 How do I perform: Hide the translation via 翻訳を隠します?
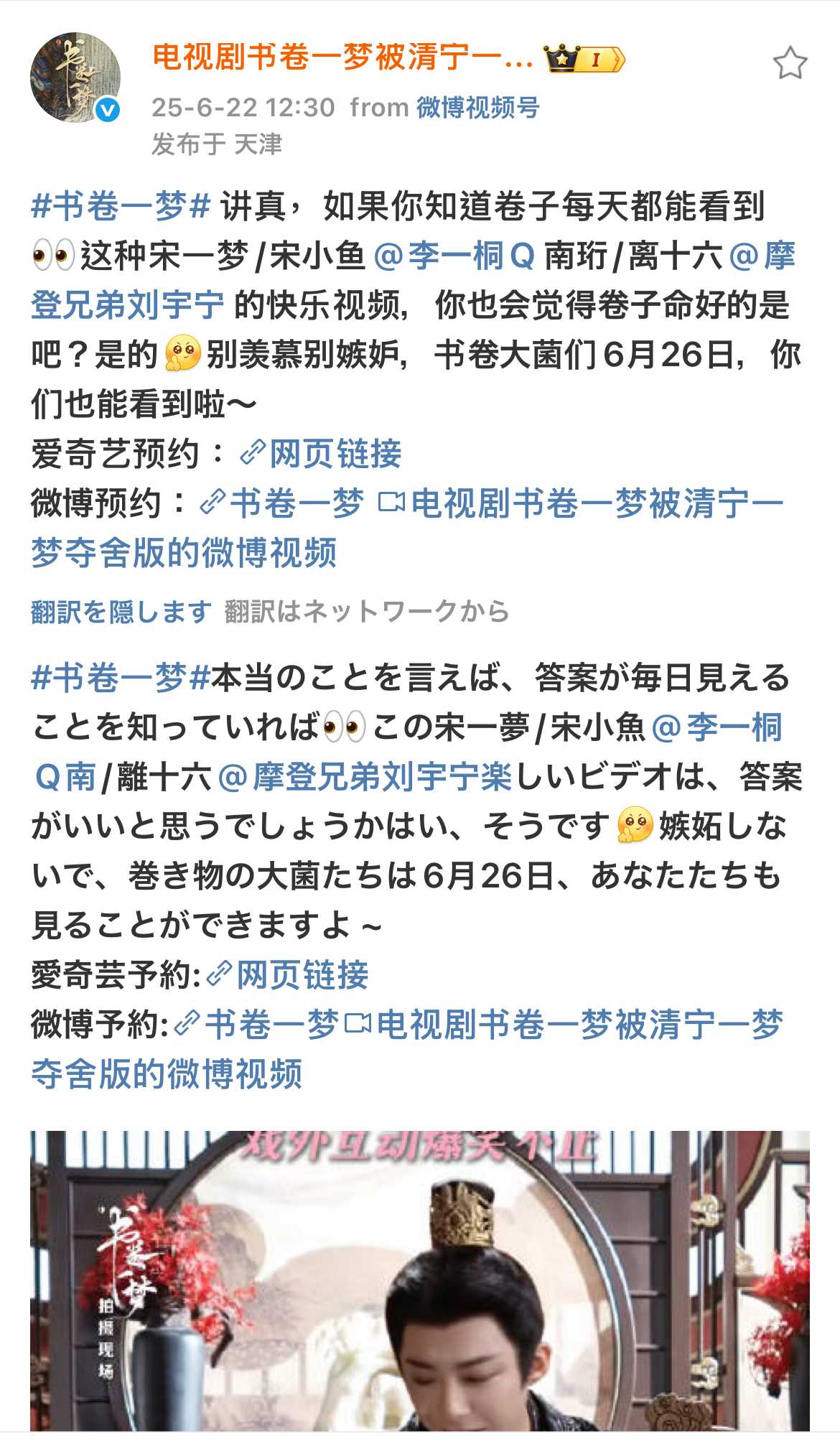[121, 612]
